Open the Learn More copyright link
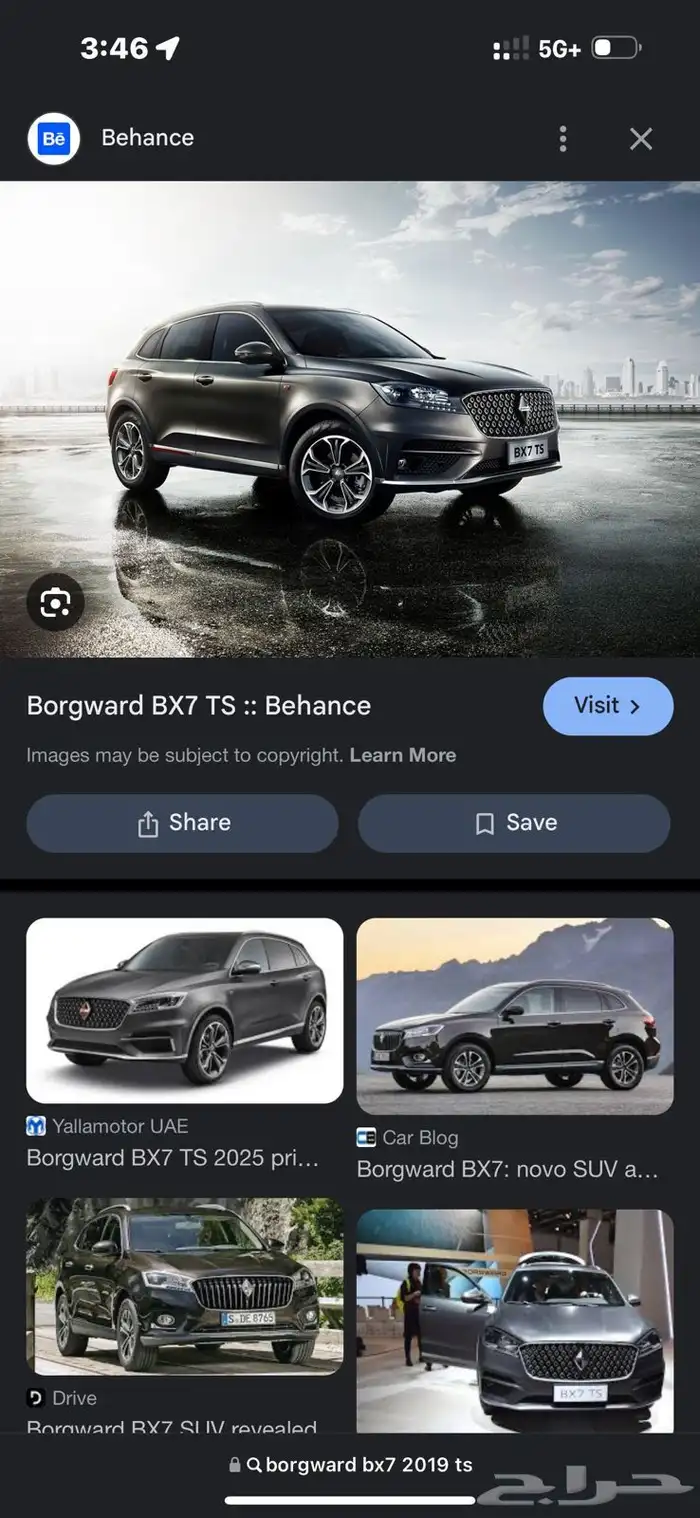 tap(402, 755)
